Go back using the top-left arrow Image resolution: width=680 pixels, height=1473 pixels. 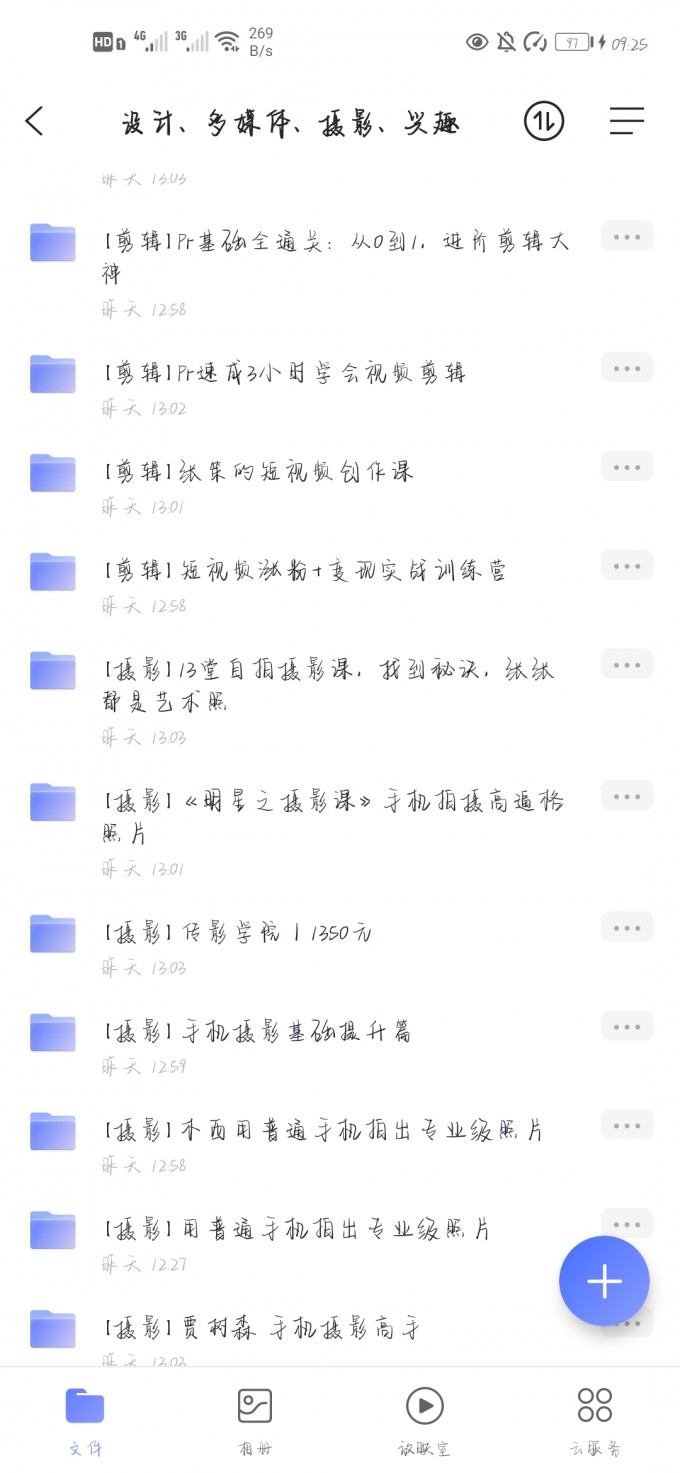(x=35, y=122)
